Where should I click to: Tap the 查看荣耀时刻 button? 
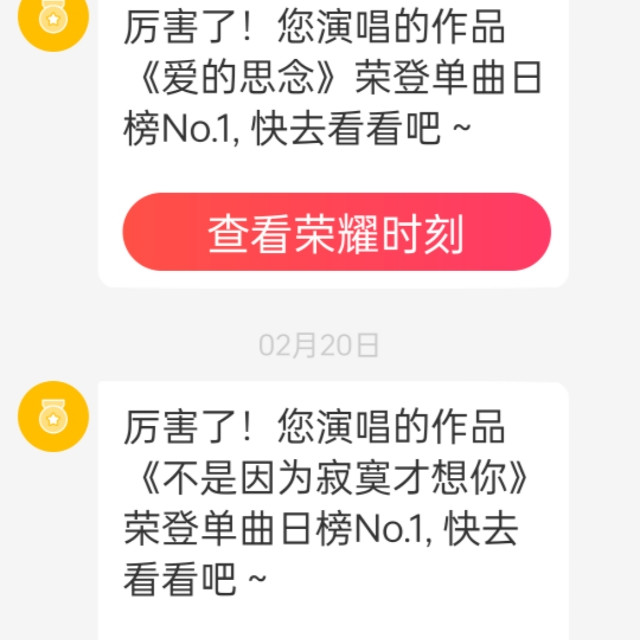click(337, 232)
